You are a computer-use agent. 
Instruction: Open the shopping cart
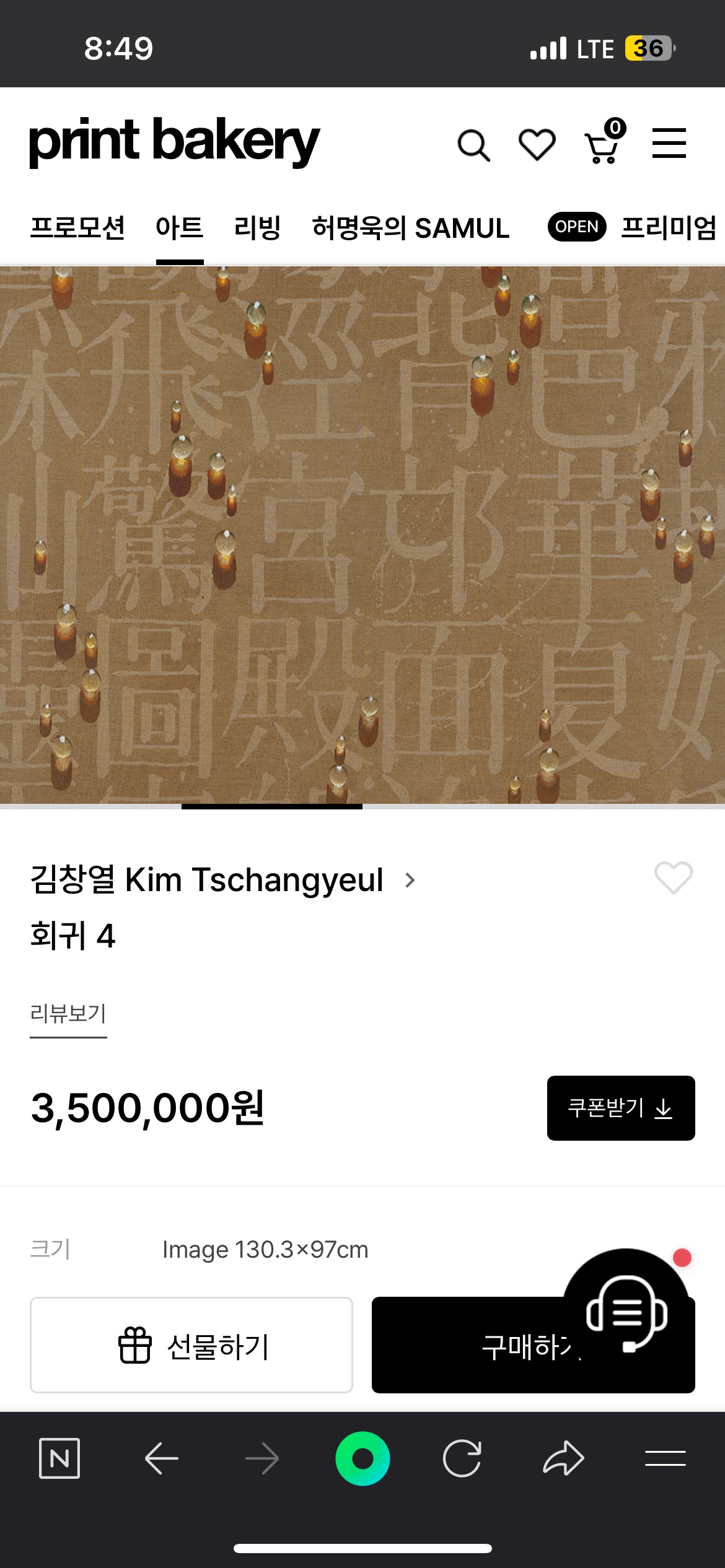tap(603, 144)
